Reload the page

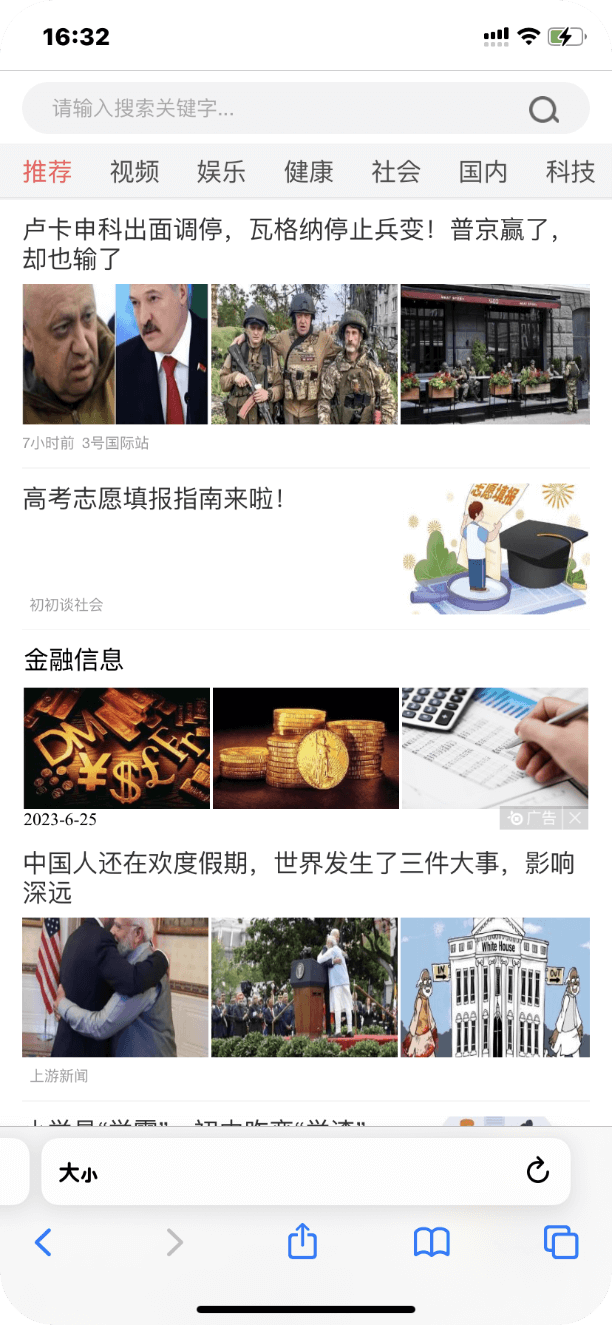[x=538, y=1170]
